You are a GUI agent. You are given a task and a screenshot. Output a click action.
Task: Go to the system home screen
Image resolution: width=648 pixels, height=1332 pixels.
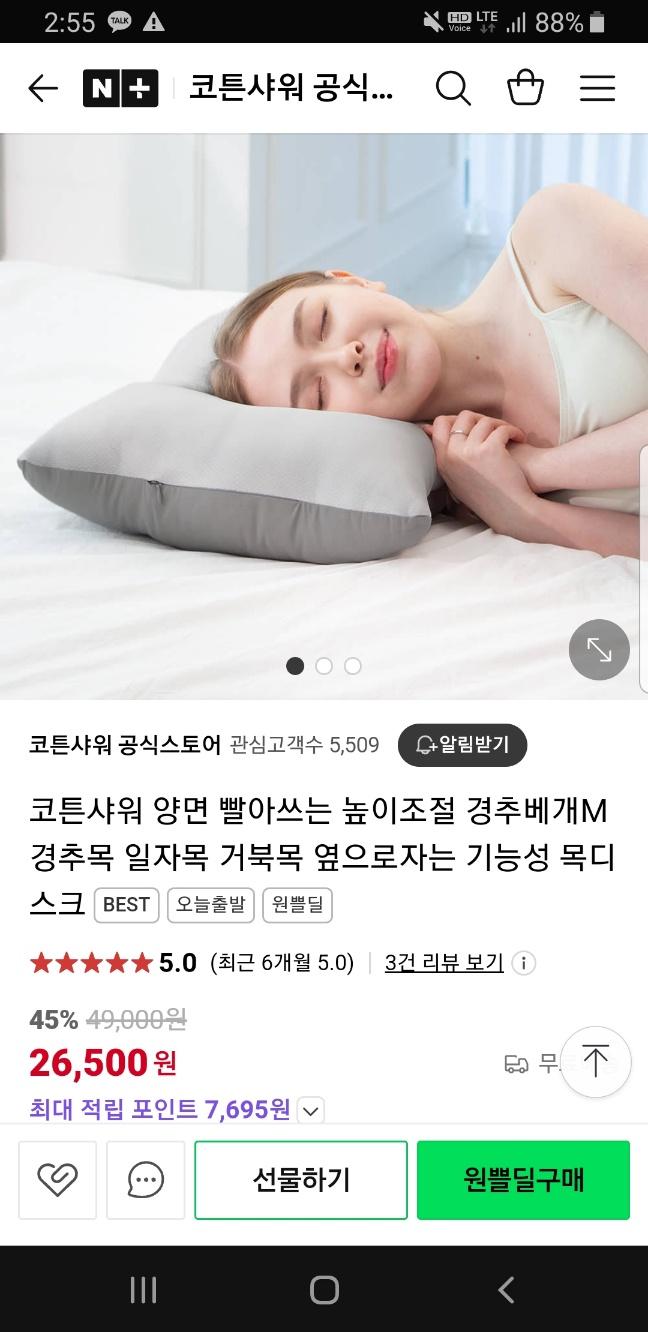point(324,1290)
